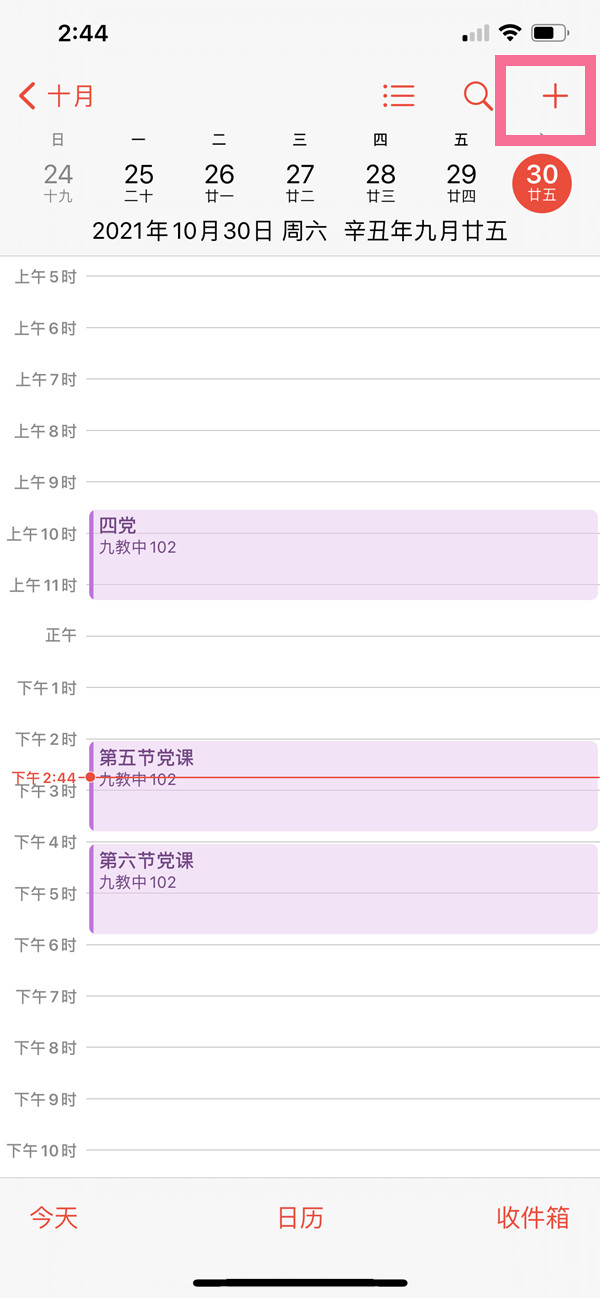Select Saturday the 30th

point(541,183)
